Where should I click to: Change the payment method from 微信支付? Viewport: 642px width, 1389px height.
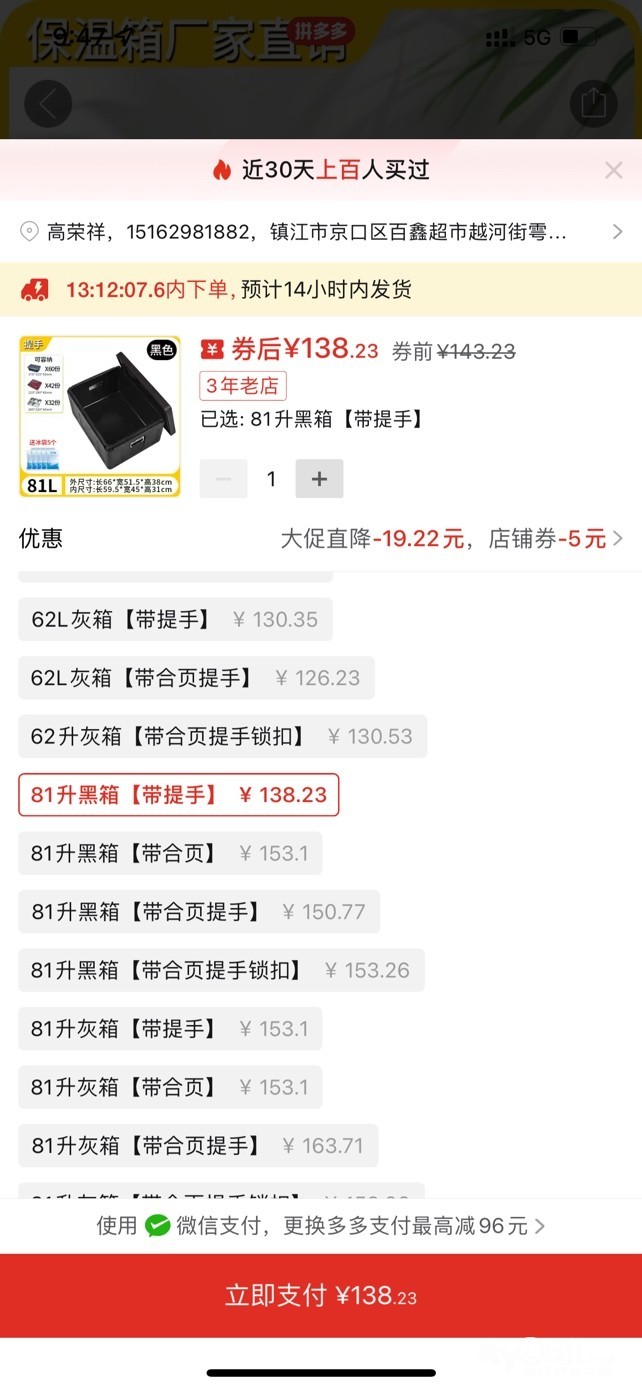tap(320, 1226)
